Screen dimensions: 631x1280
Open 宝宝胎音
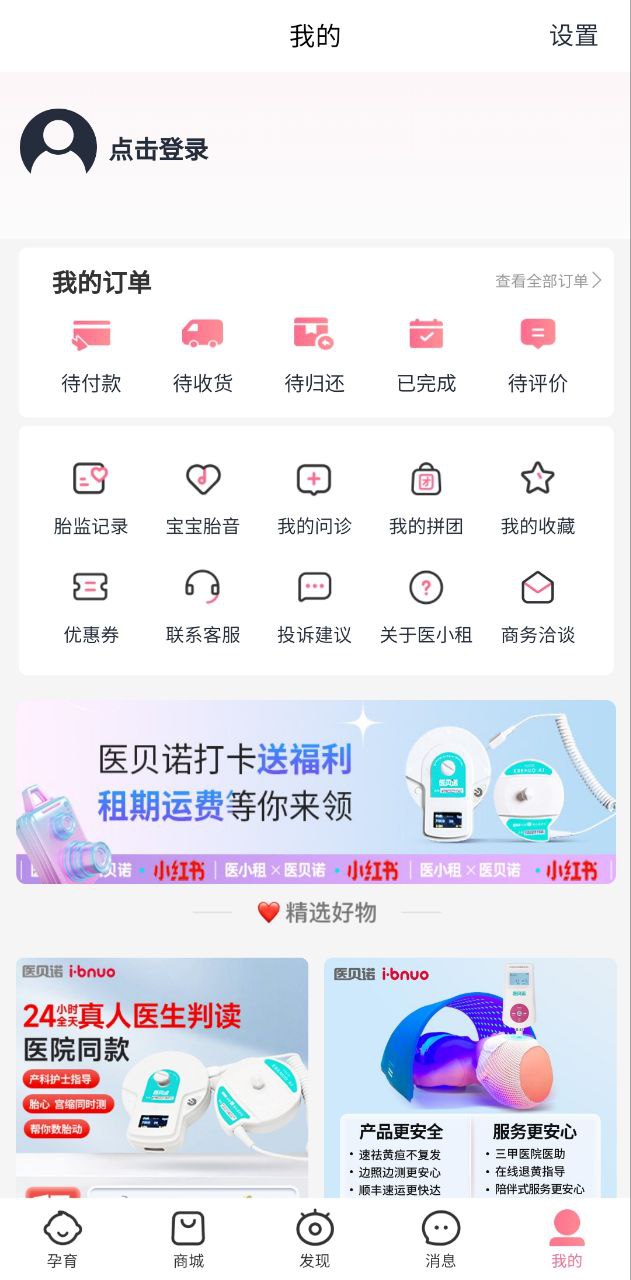pos(202,498)
